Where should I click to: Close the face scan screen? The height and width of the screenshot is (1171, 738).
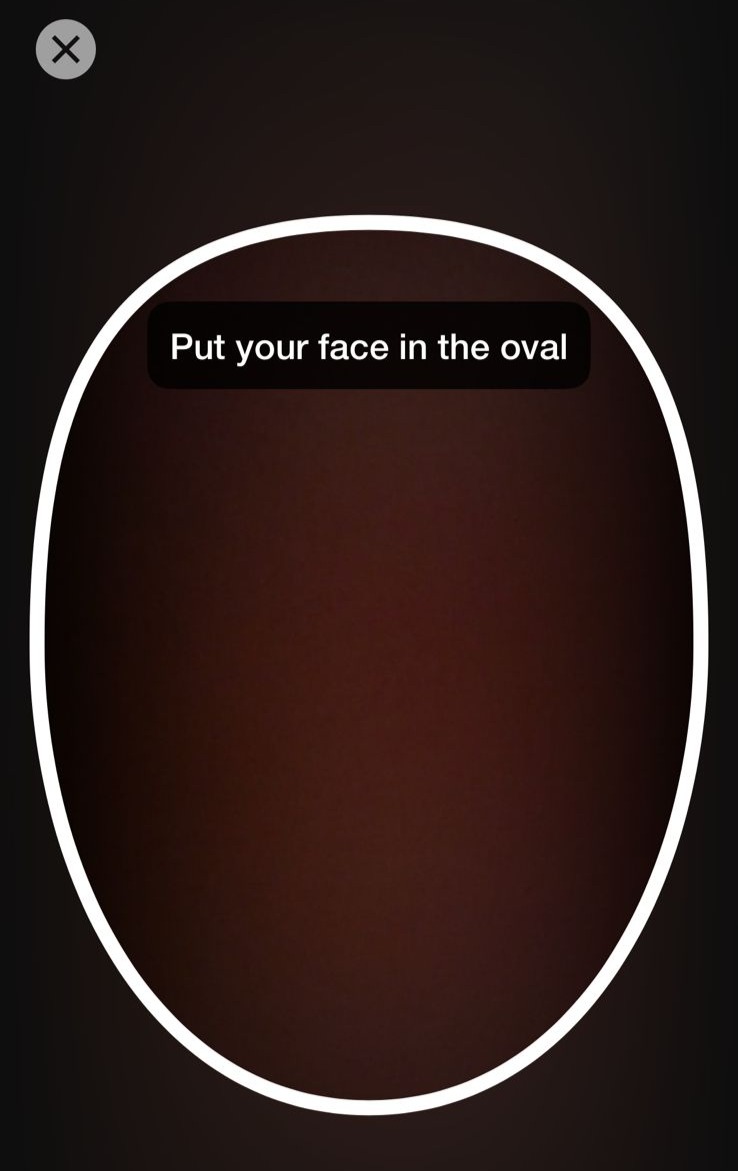click(x=66, y=49)
